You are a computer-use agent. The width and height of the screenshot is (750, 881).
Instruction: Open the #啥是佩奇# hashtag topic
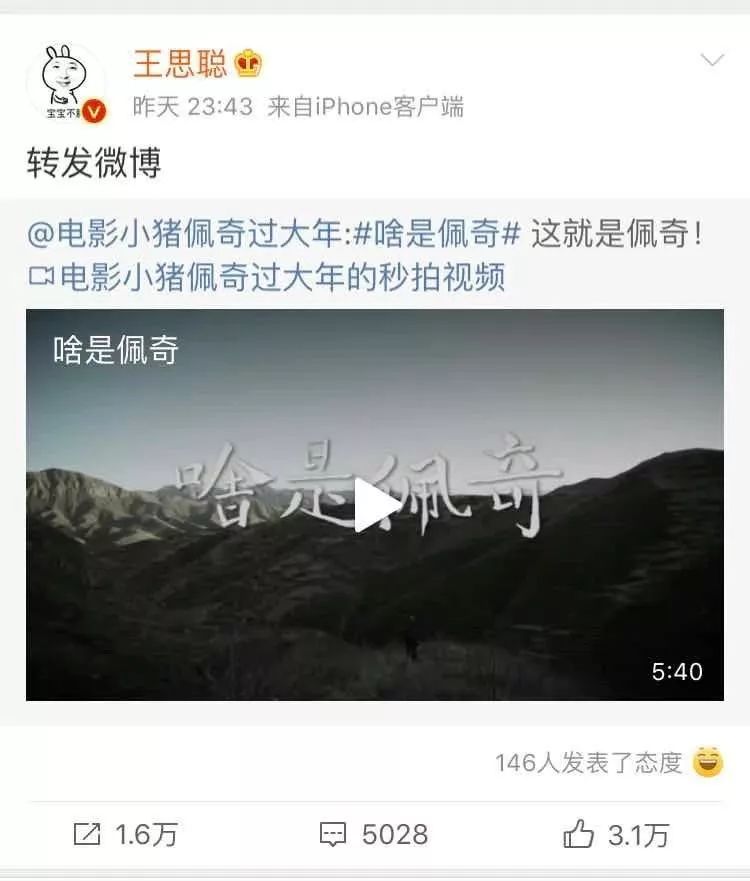437,235
